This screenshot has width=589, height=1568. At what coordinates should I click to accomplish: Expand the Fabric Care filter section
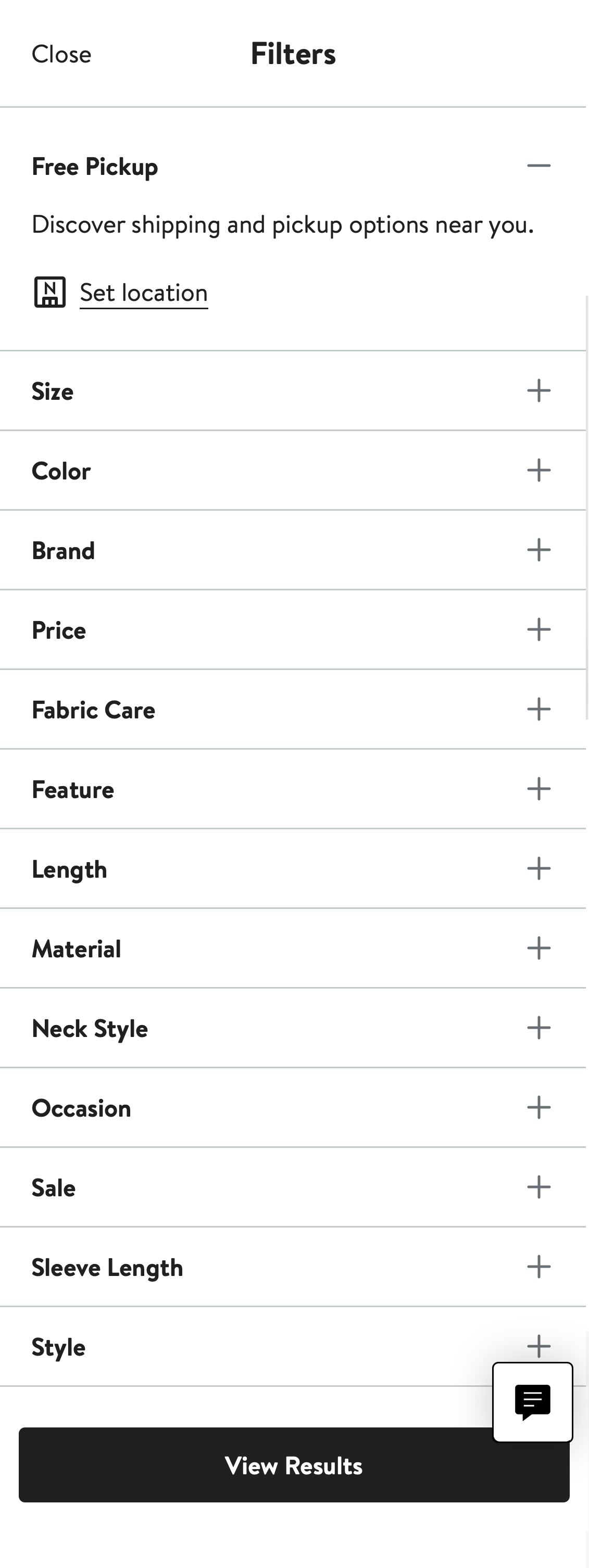tap(538, 710)
